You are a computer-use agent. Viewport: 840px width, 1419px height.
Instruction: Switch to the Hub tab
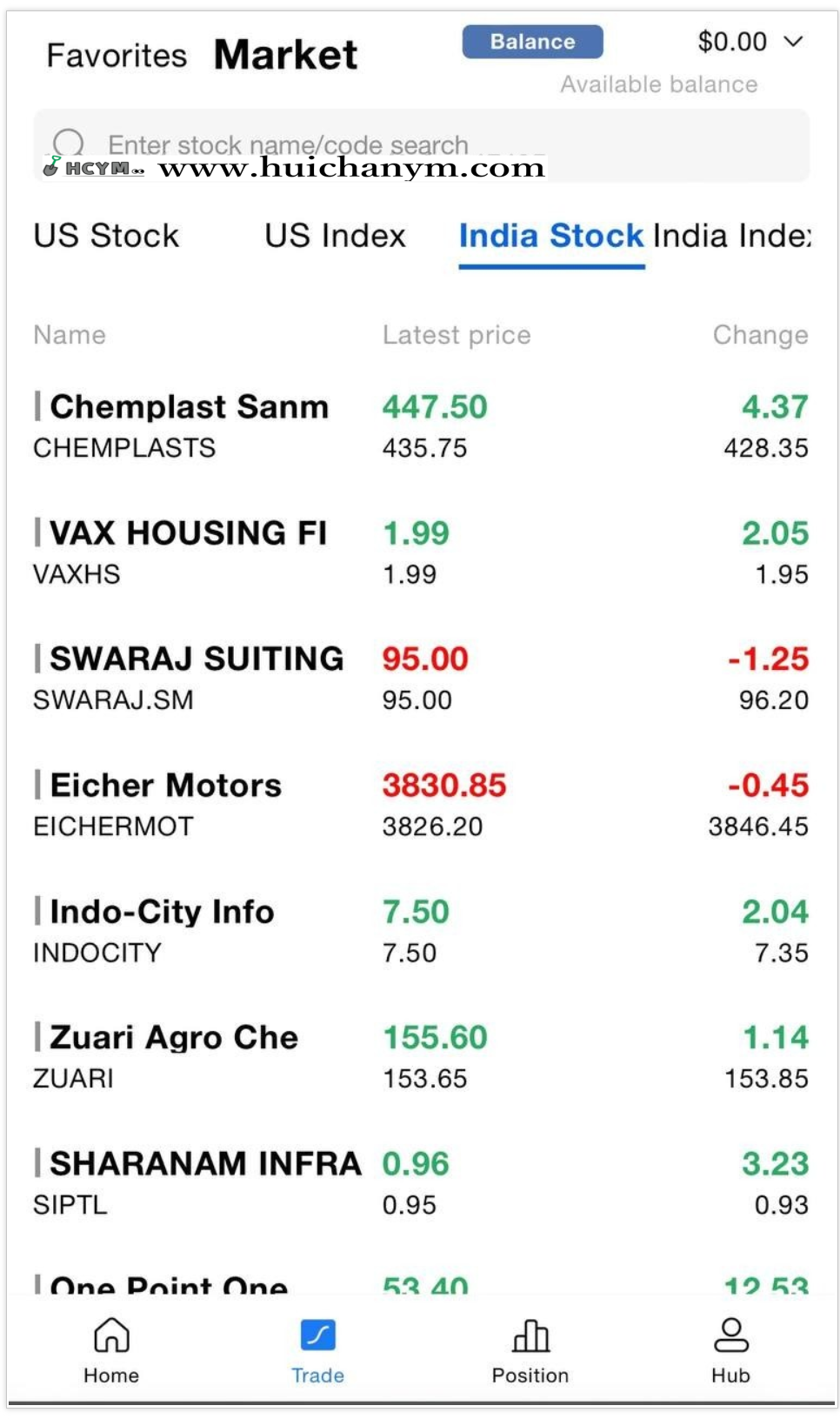click(730, 1349)
